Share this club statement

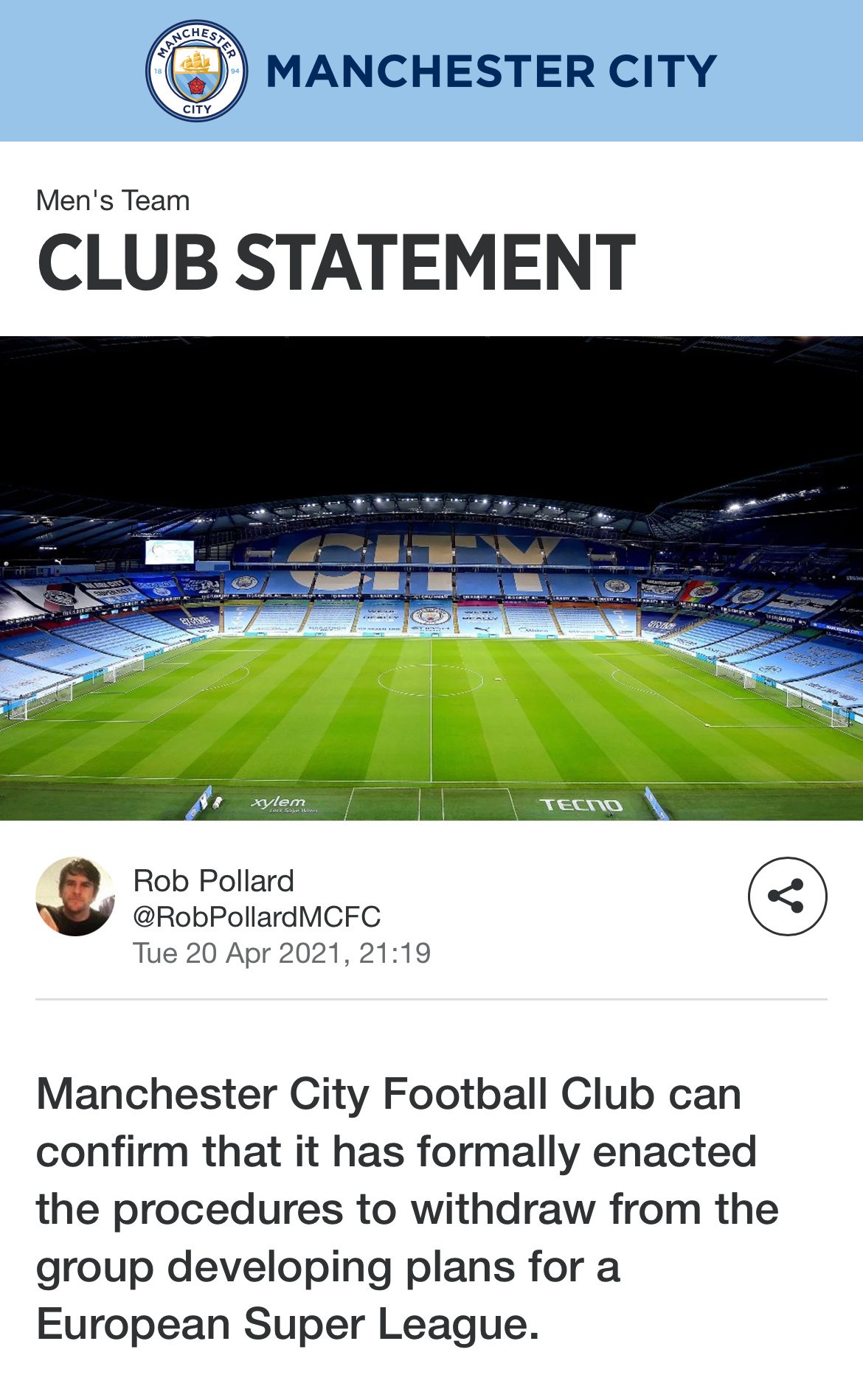(787, 896)
